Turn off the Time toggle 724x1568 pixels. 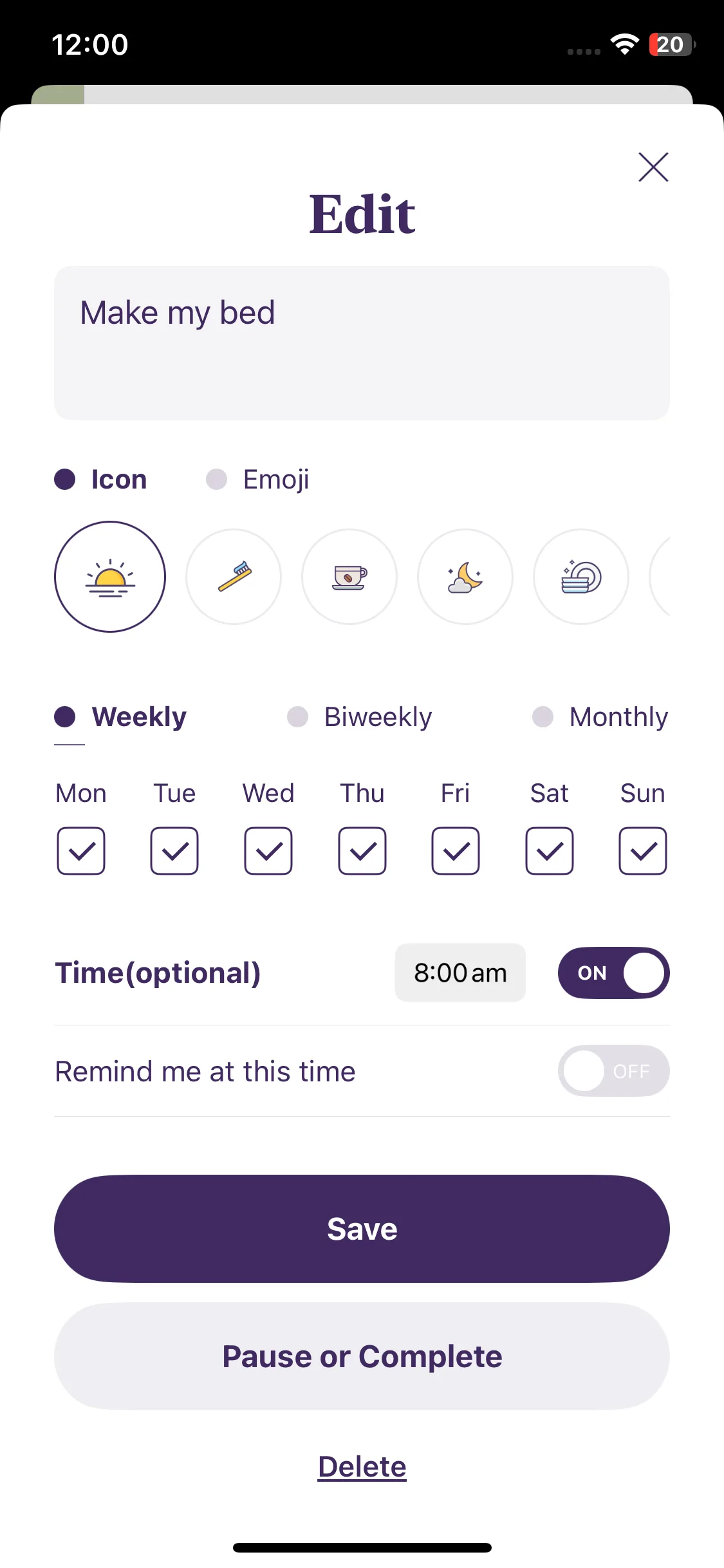pos(613,973)
